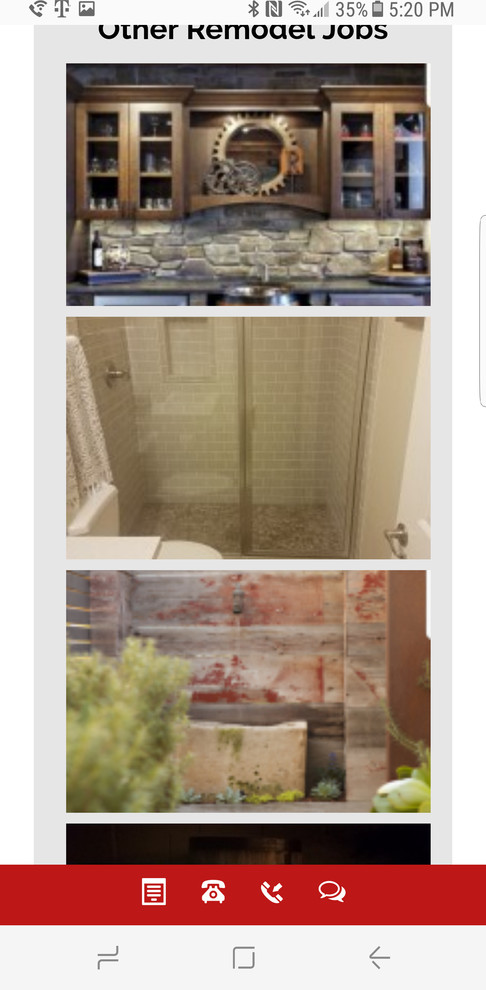The height and width of the screenshot is (990, 486).
Task: Go back with the system back button
Action: tap(379, 958)
